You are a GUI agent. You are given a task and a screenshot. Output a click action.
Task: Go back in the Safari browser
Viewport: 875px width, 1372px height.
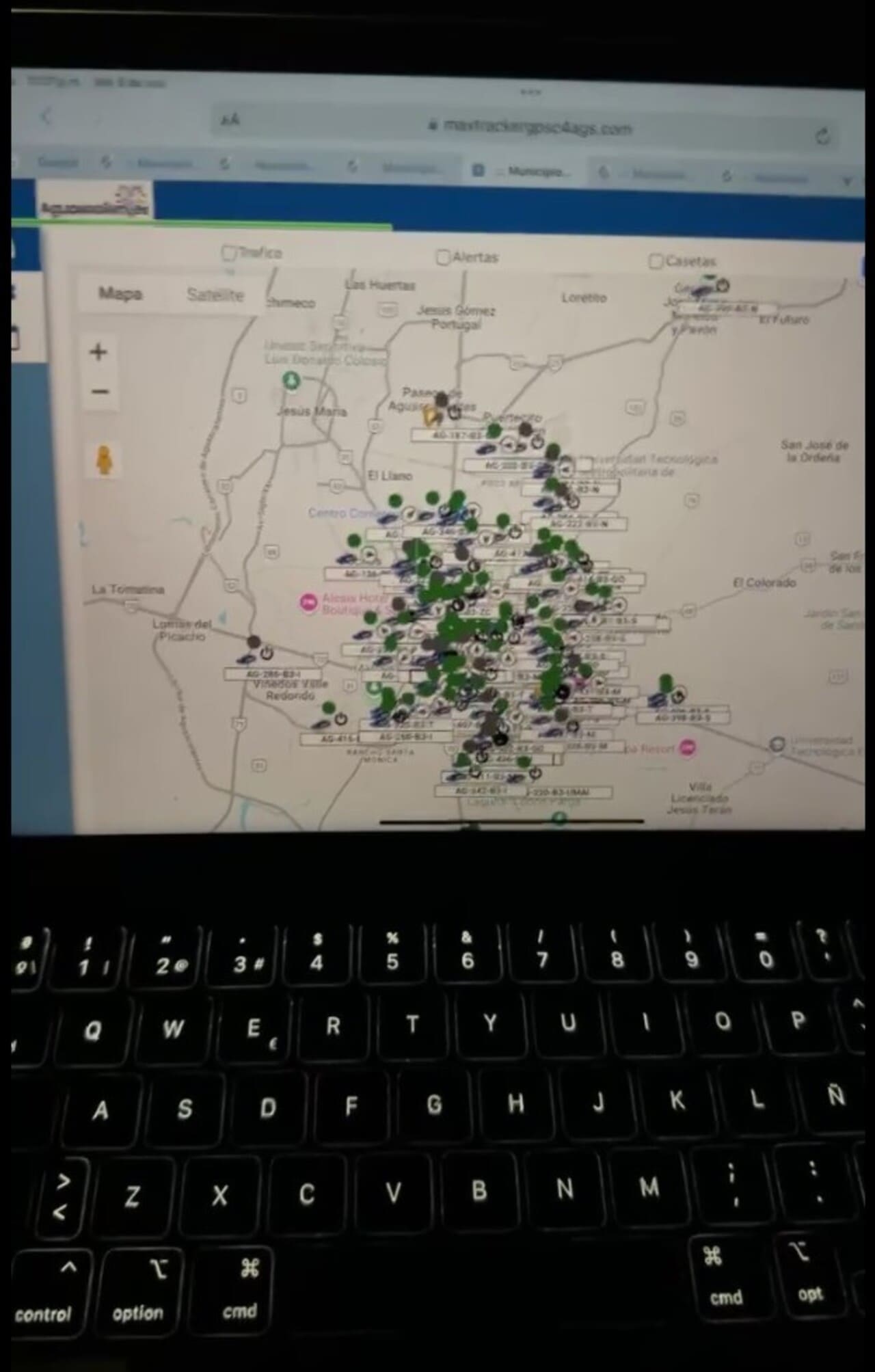pos(46,116)
